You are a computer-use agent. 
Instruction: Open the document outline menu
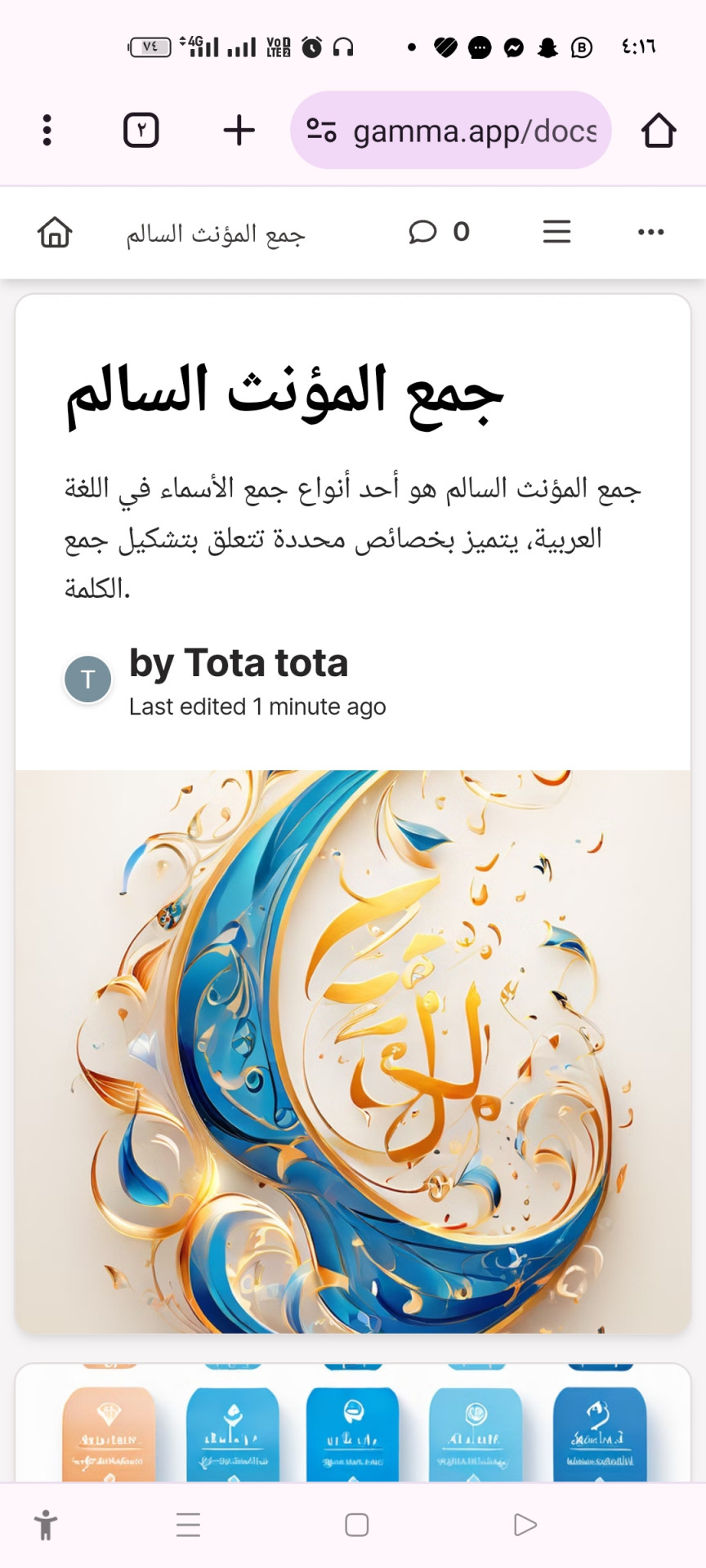point(556,232)
